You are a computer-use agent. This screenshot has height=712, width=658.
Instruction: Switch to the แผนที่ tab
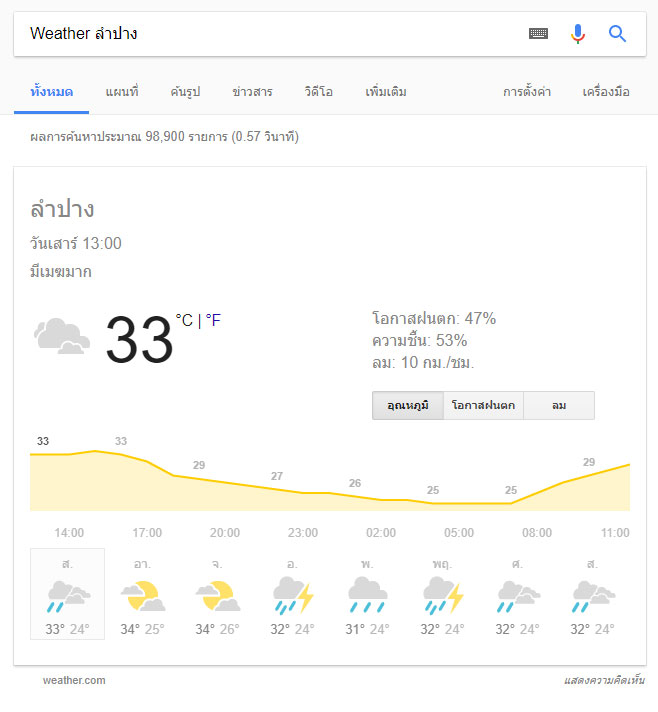pyautogui.click(x=122, y=92)
